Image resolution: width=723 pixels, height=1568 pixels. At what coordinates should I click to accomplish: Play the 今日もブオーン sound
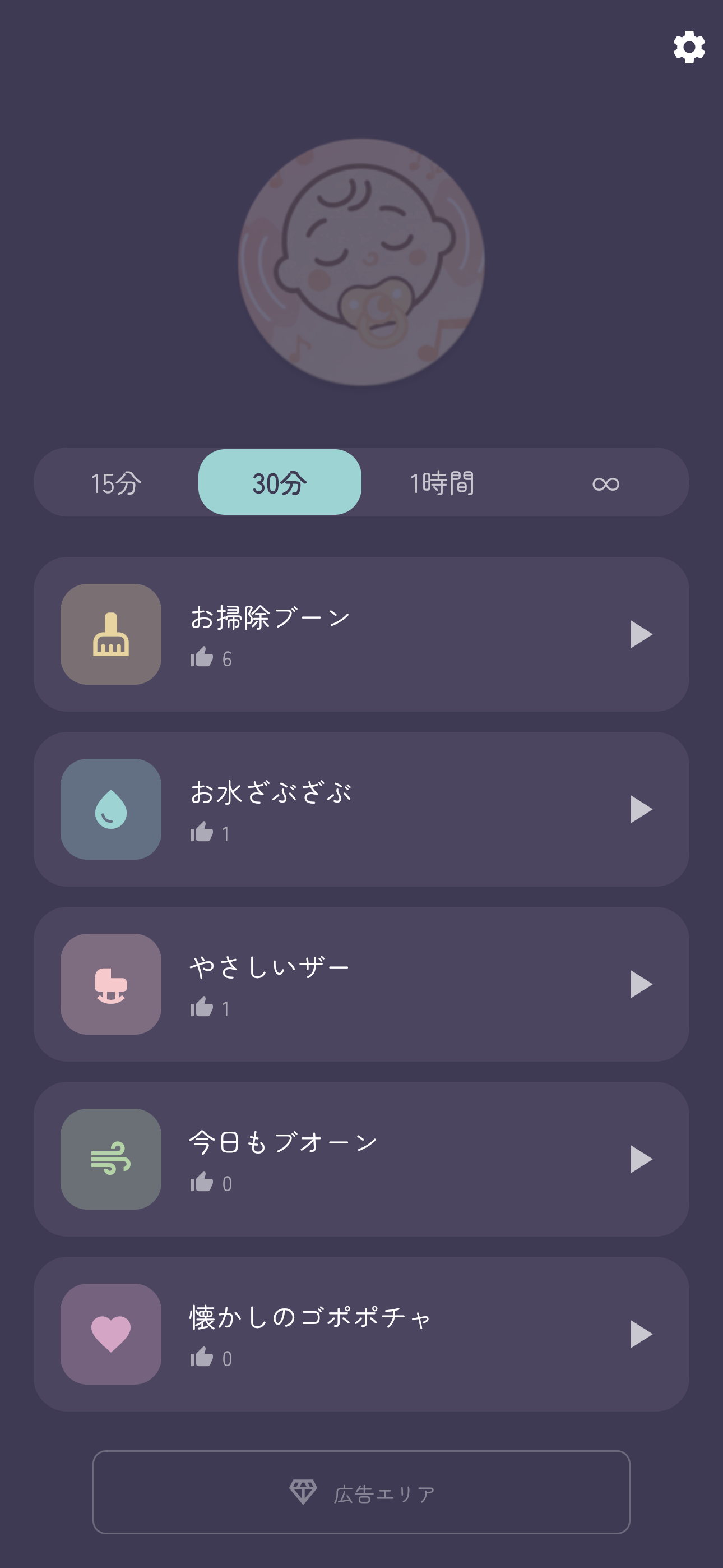coord(641,1159)
